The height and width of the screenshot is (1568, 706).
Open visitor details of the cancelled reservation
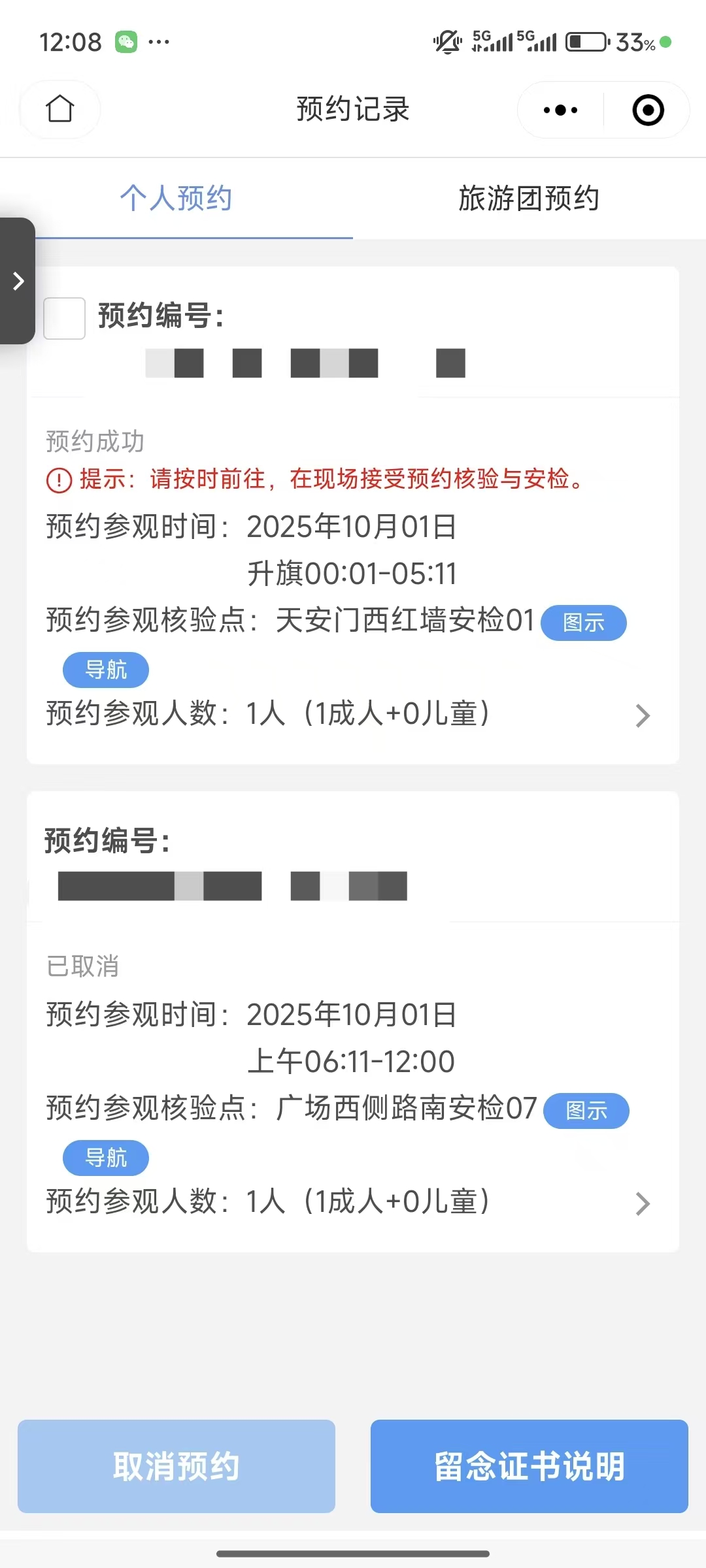point(643,1203)
